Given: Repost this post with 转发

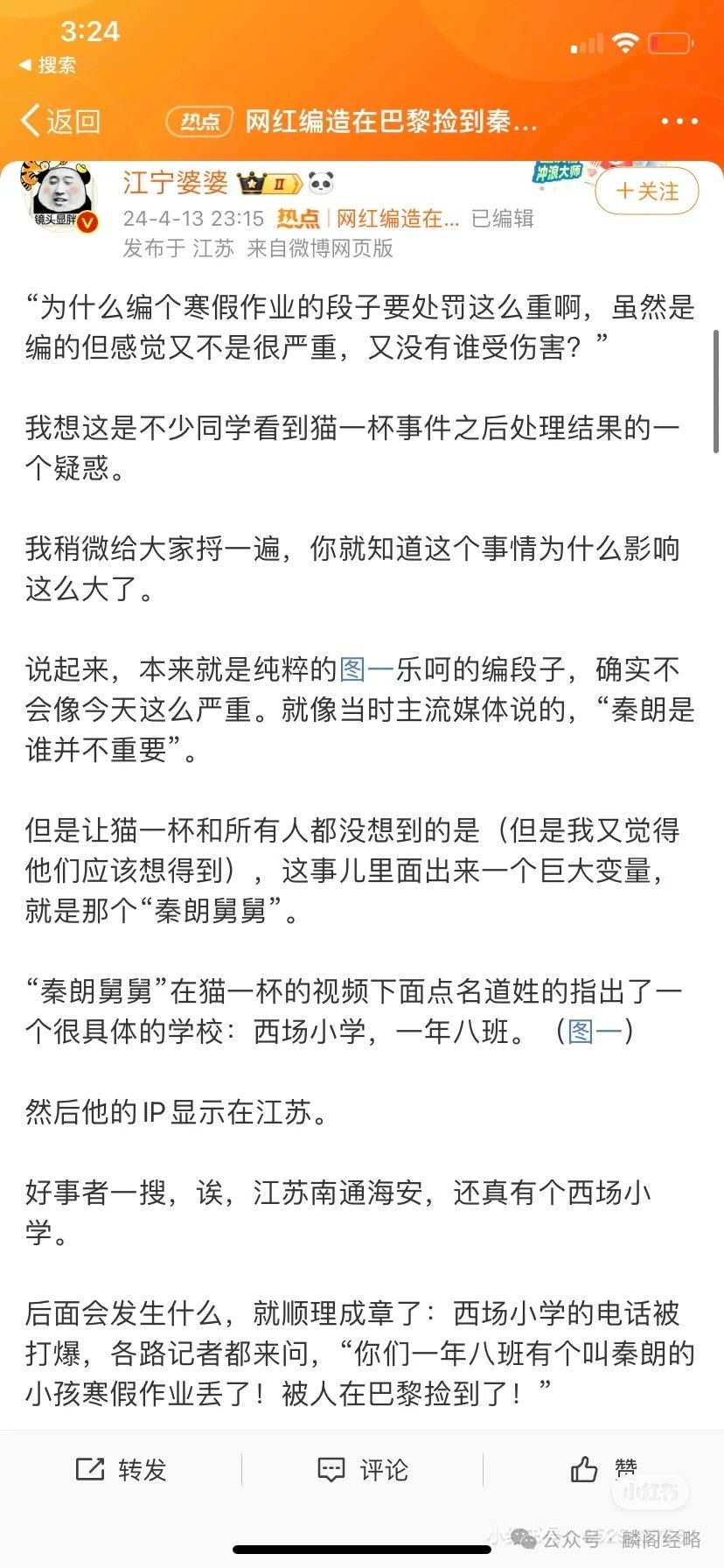Looking at the screenshot, I should point(121,1469).
